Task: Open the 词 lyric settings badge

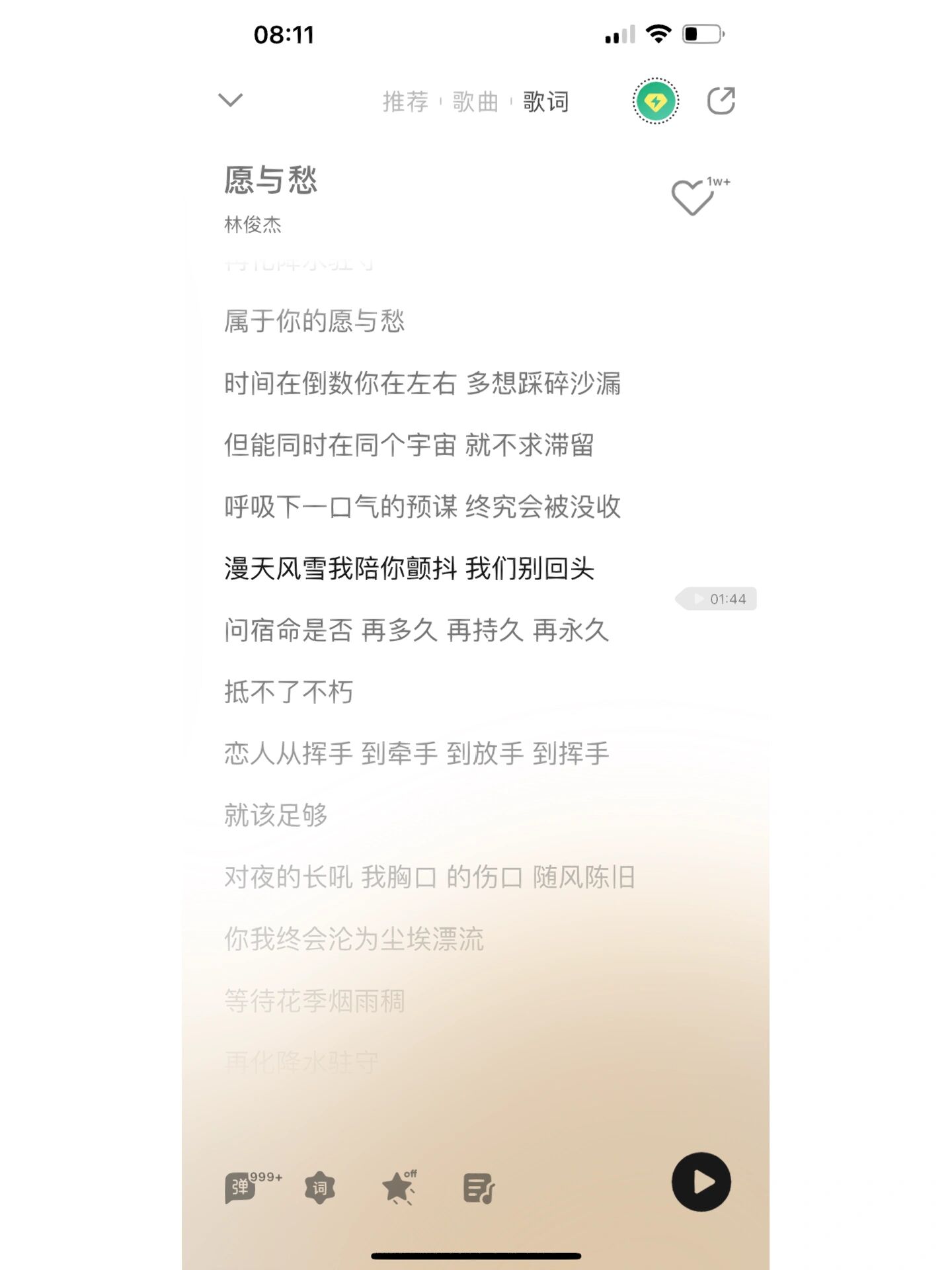Action: point(320,1189)
